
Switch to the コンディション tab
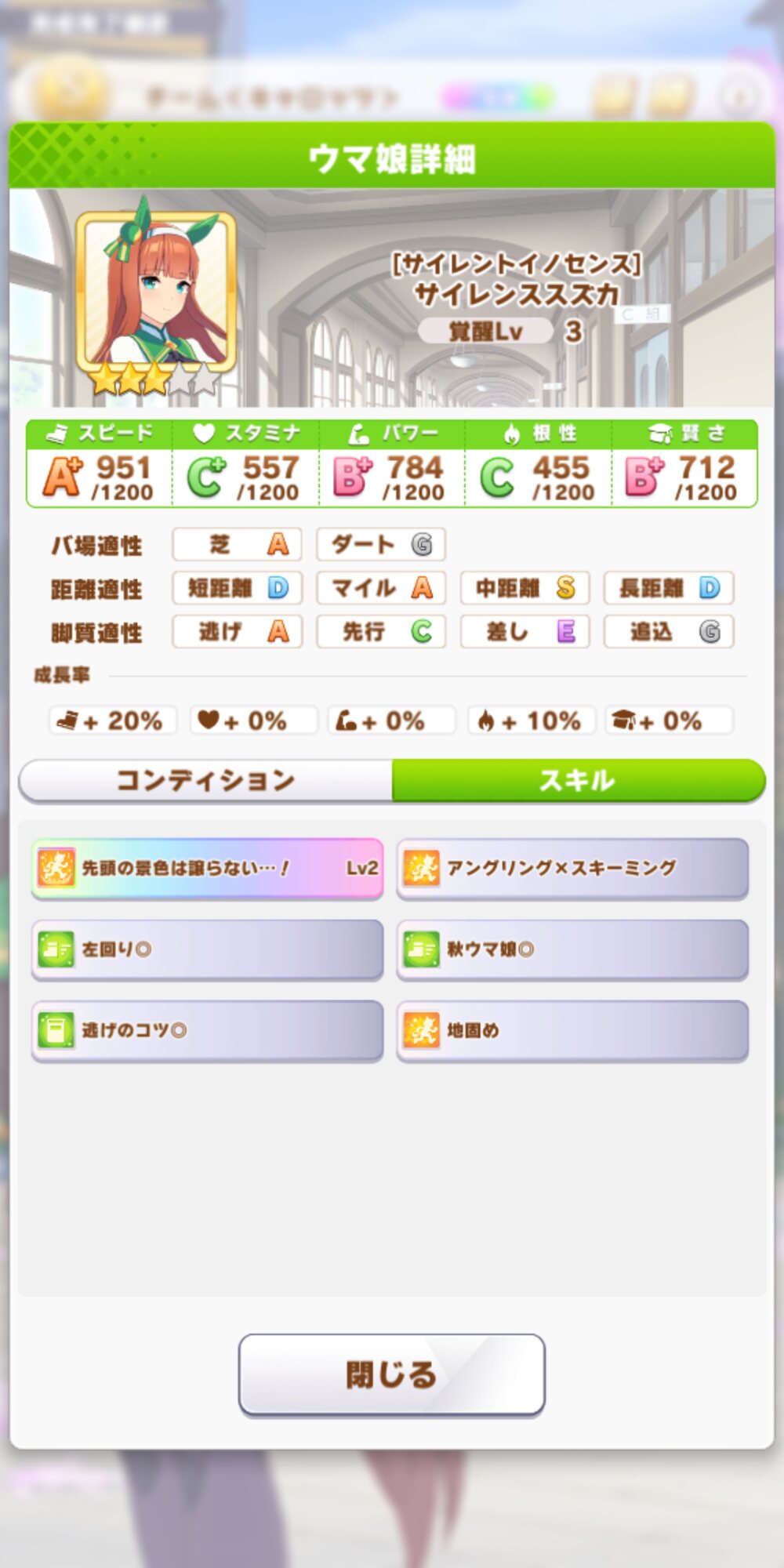[205, 780]
